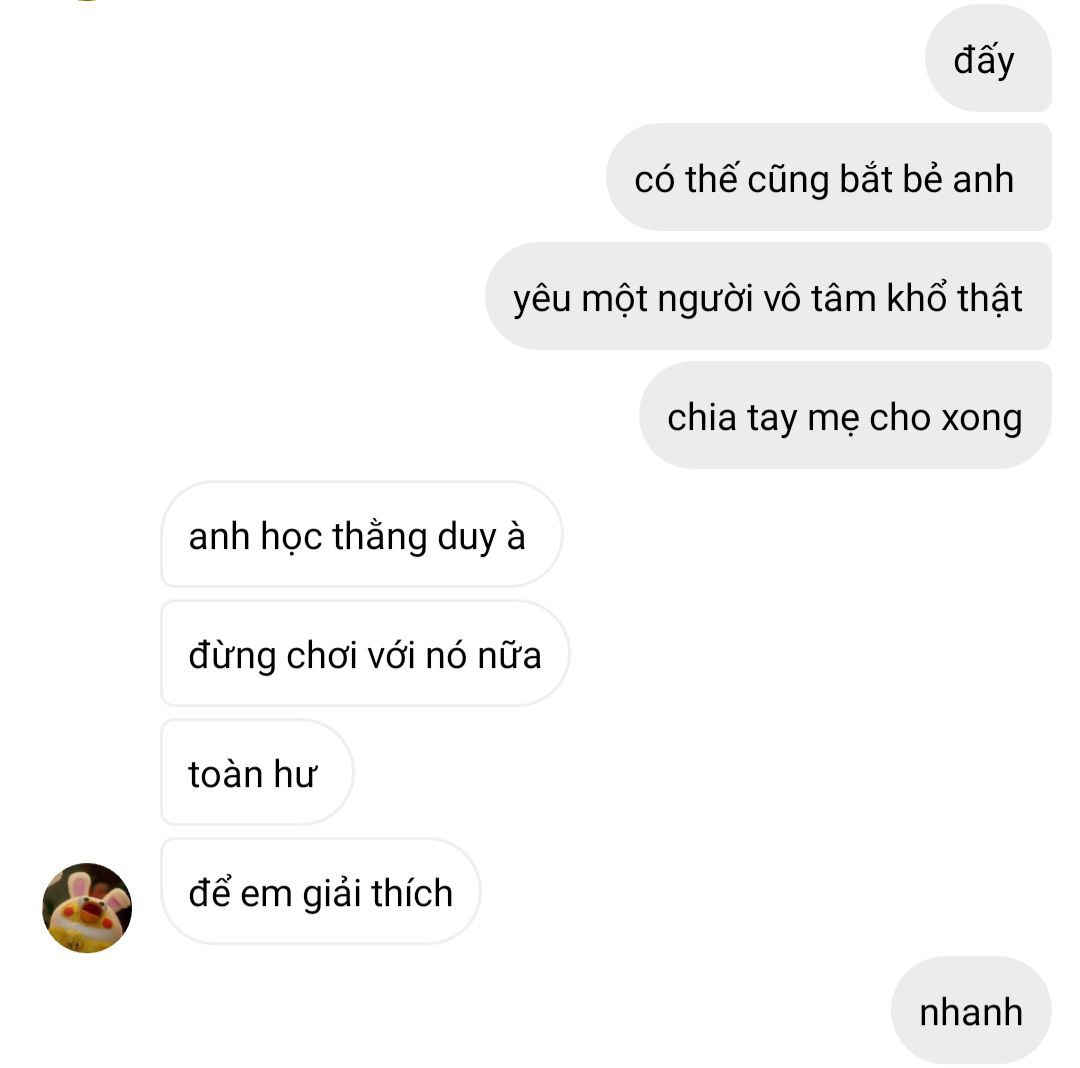Open the sender's bunny profile picture
This screenshot has height=1068, width=1080.
coord(87,907)
